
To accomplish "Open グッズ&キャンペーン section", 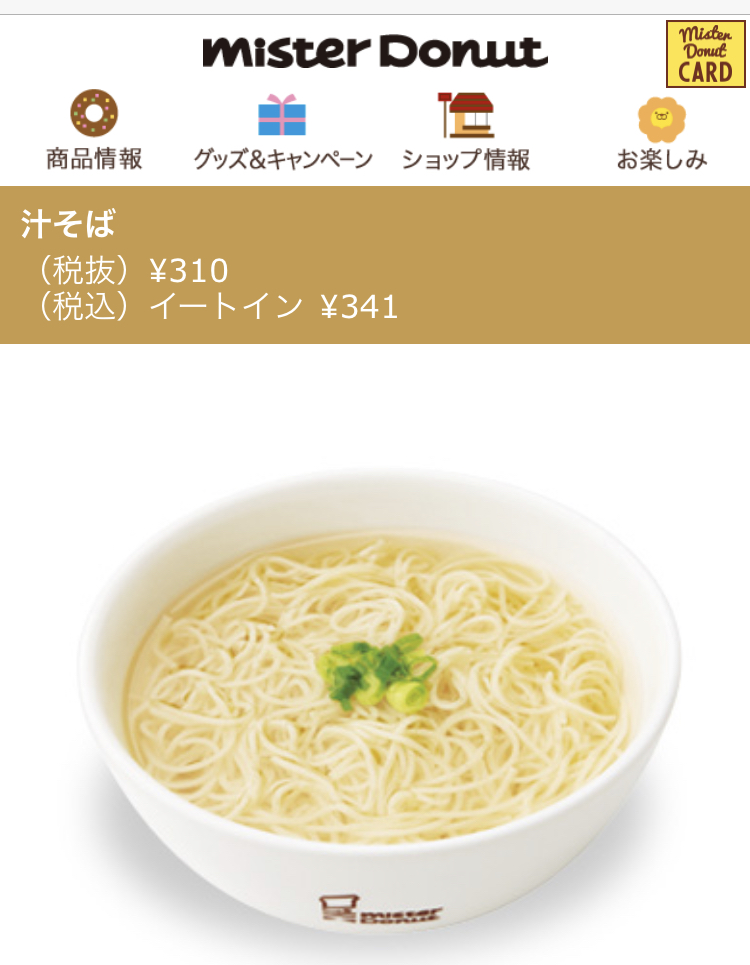I will pos(282,132).
